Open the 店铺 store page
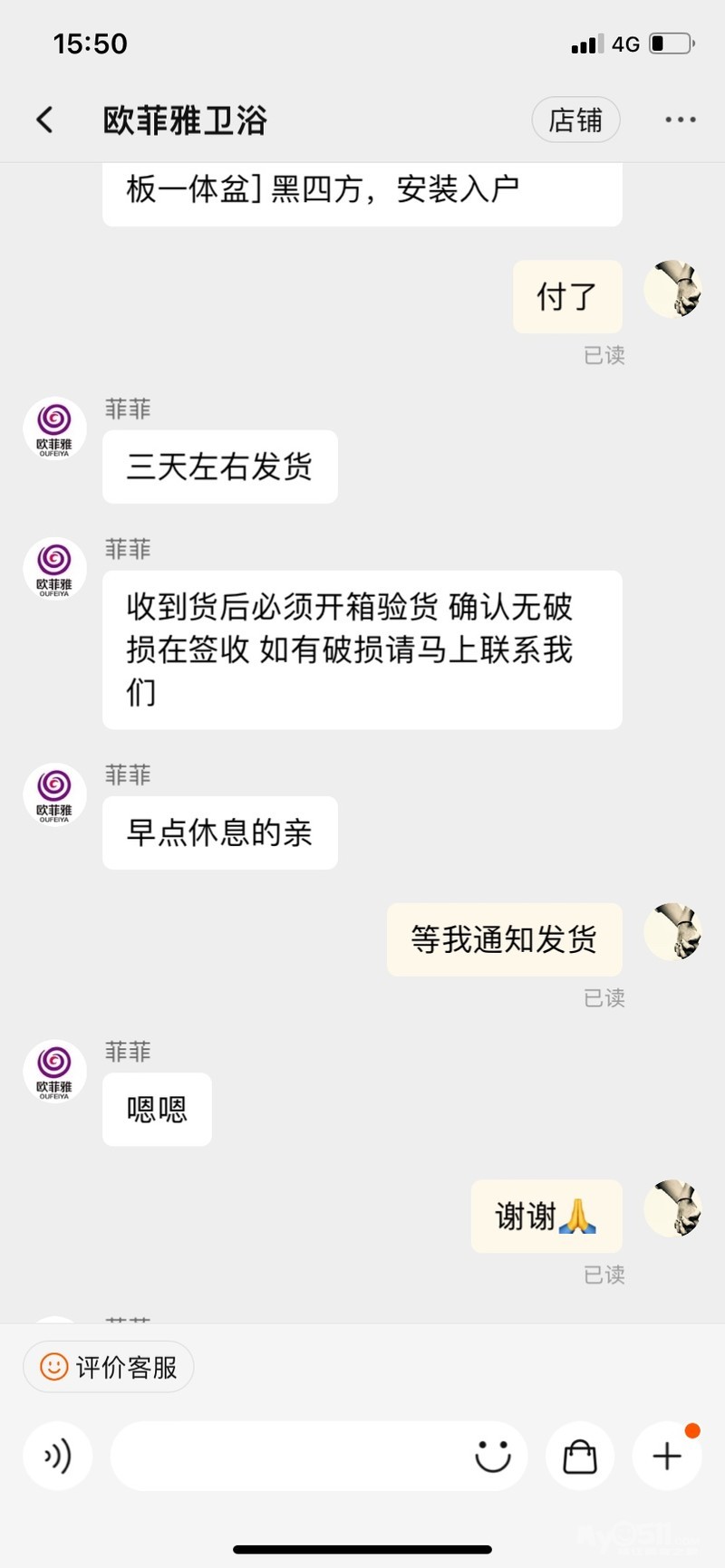725x1568 pixels. 575,120
